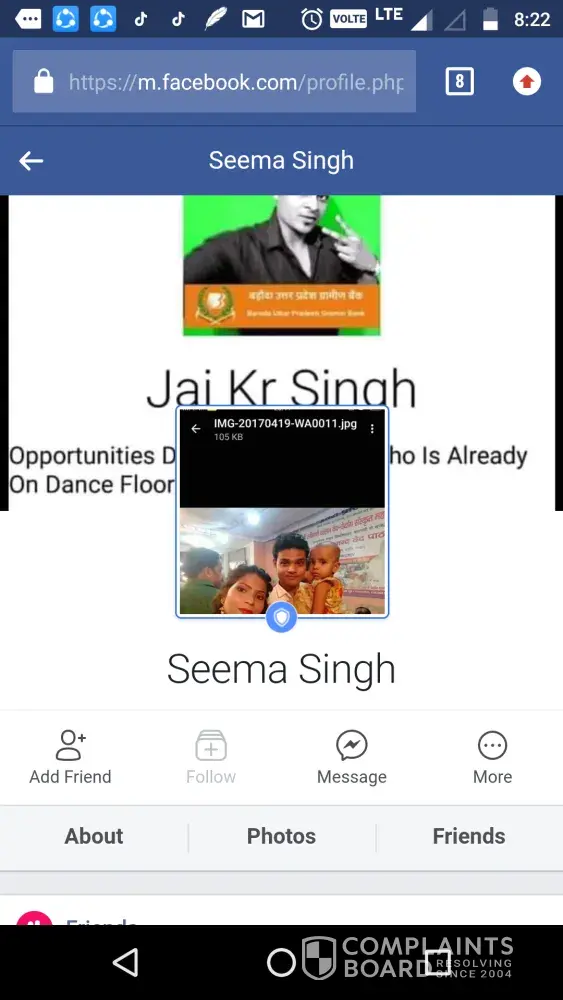Switch to the About tab

94,836
